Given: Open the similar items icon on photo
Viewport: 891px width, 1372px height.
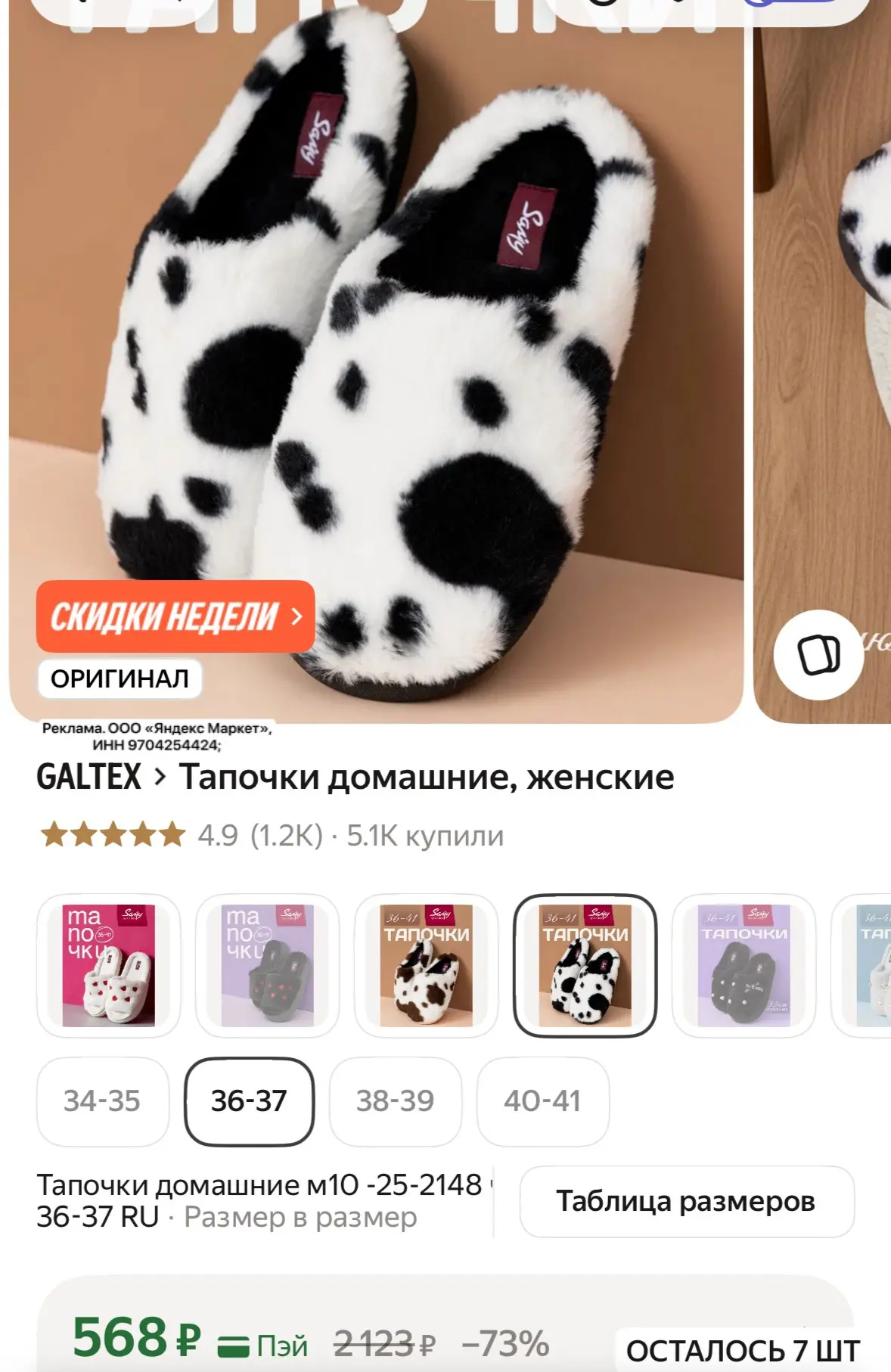Looking at the screenshot, I should 819,654.
